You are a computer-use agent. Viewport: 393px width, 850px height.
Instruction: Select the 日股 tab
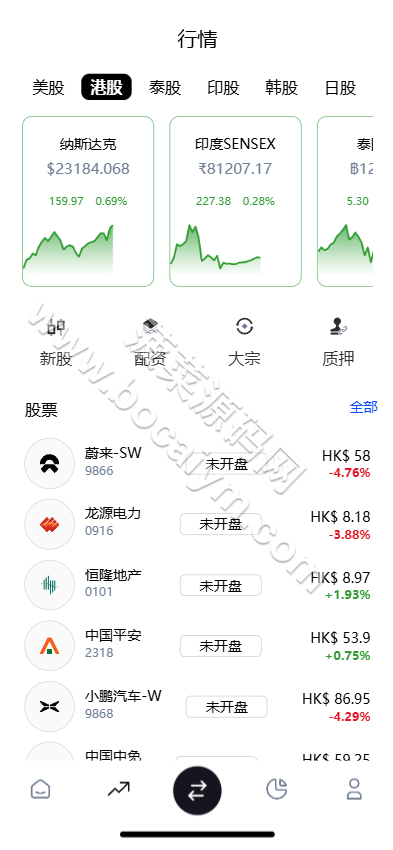[x=340, y=87]
